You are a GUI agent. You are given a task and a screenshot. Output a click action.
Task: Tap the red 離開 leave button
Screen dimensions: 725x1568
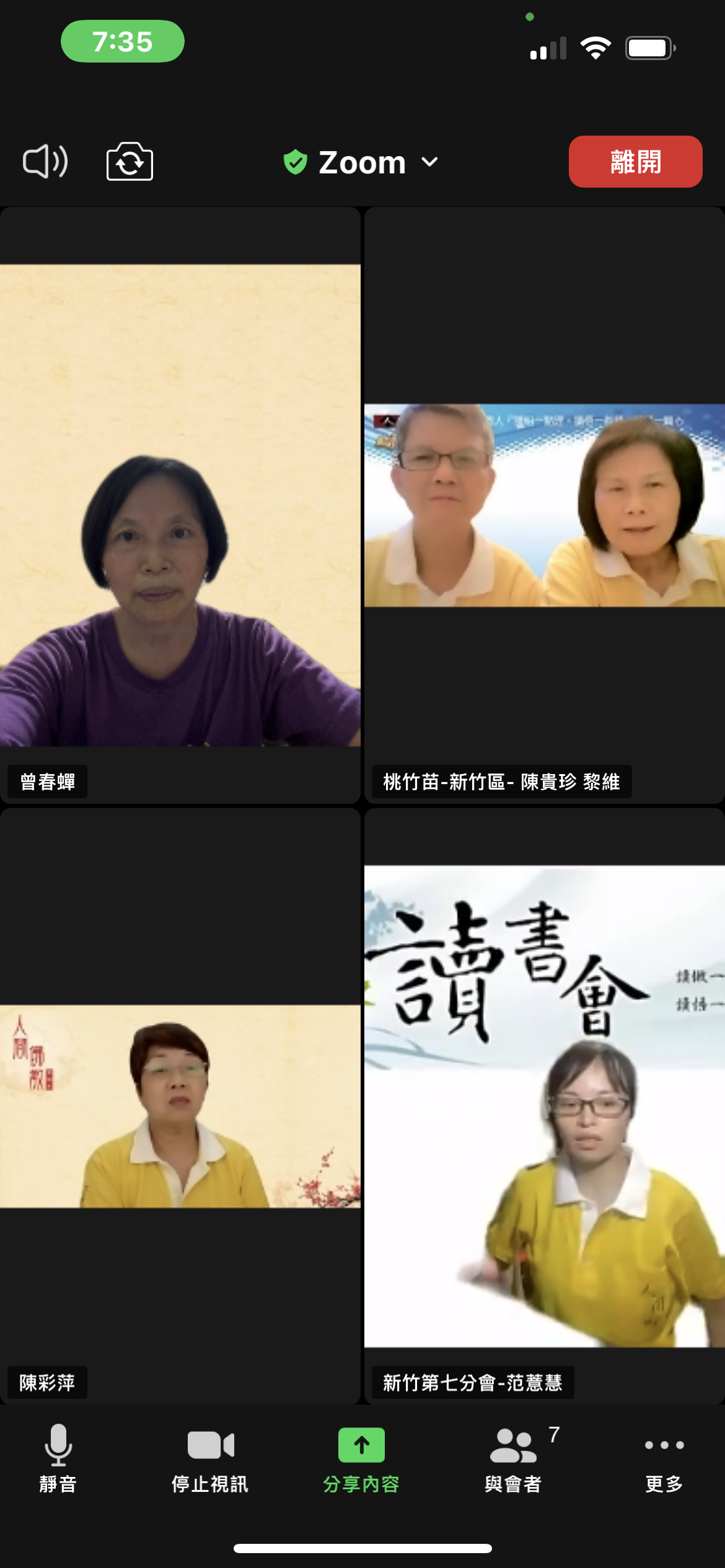click(x=635, y=162)
